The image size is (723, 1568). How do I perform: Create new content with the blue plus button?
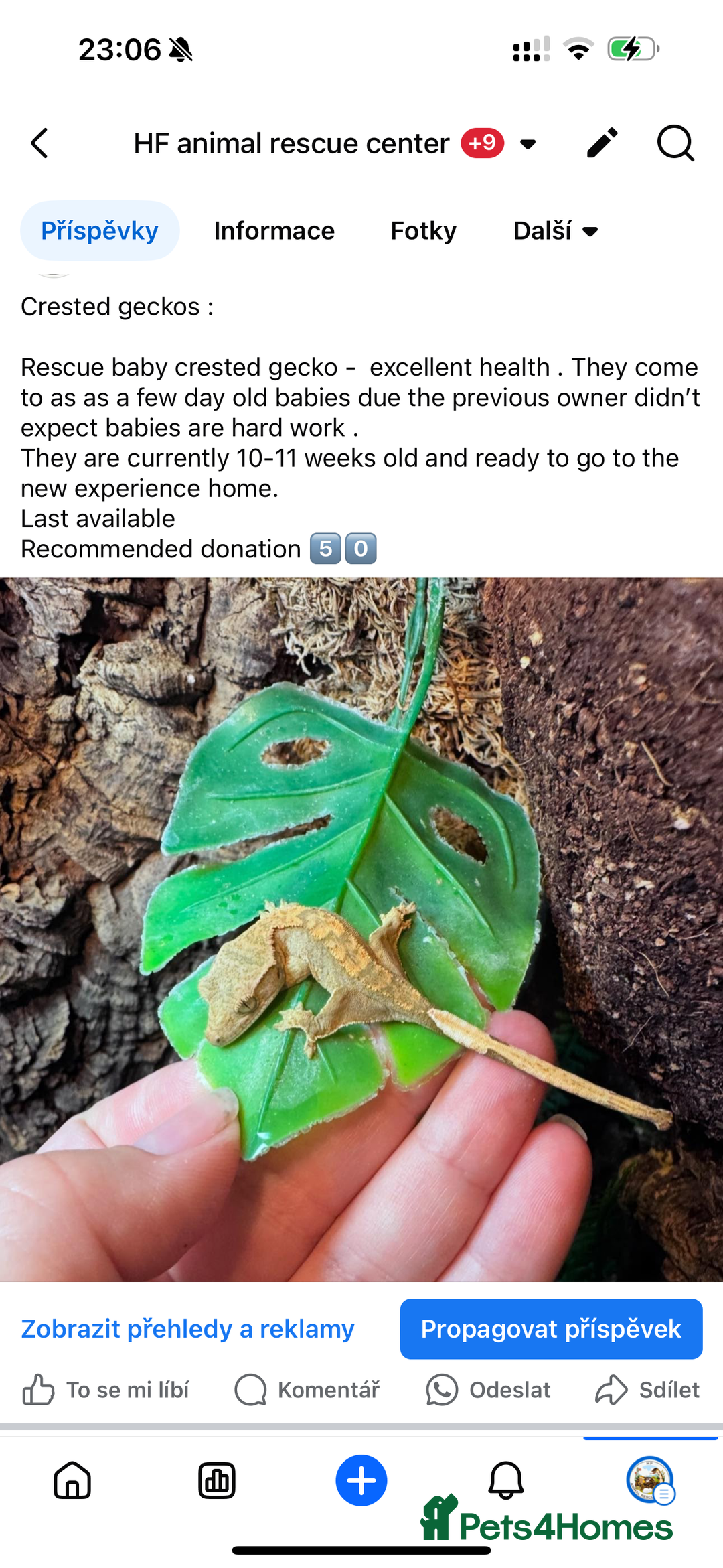pos(361,1480)
